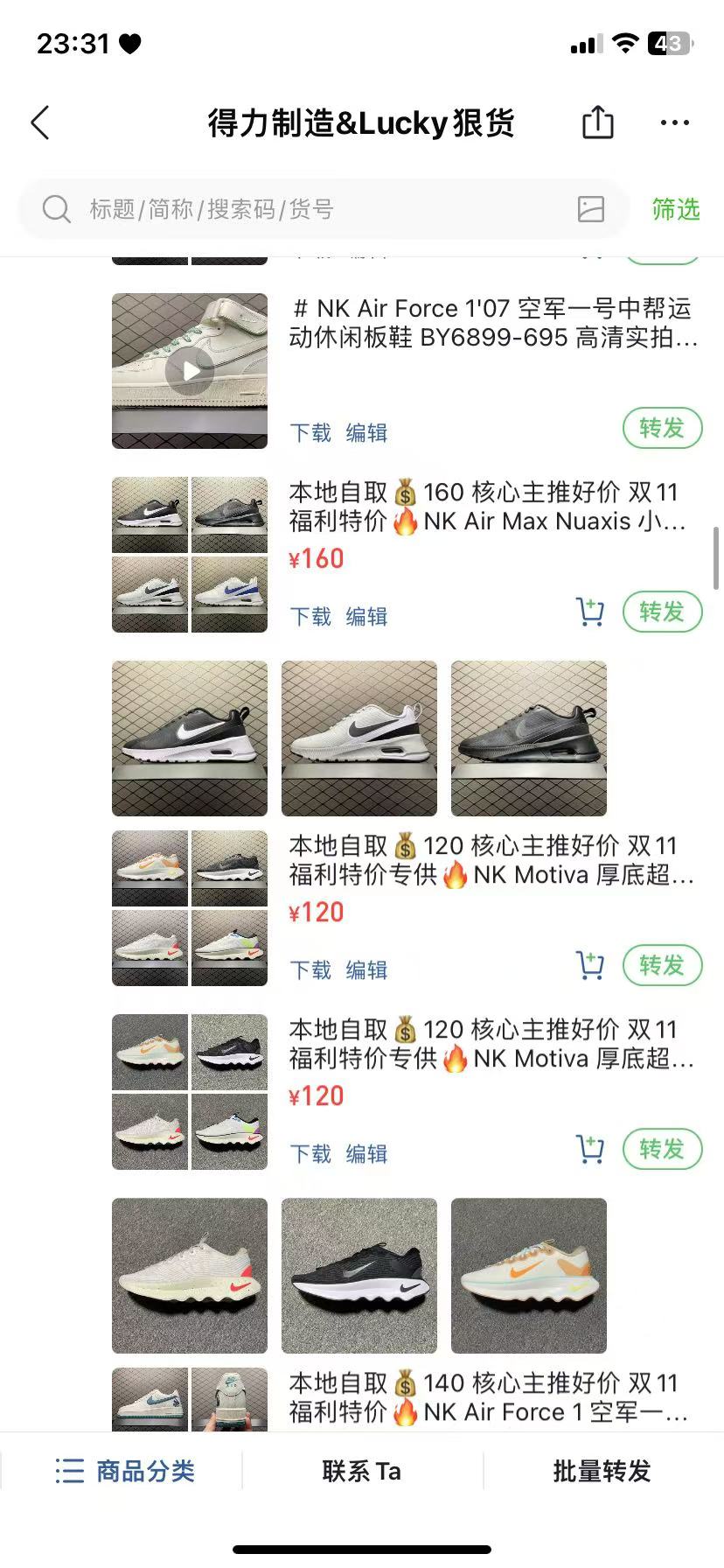724x1568 pixels.
Task: Open 商品分类 product categories
Action: pos(124,1471)
